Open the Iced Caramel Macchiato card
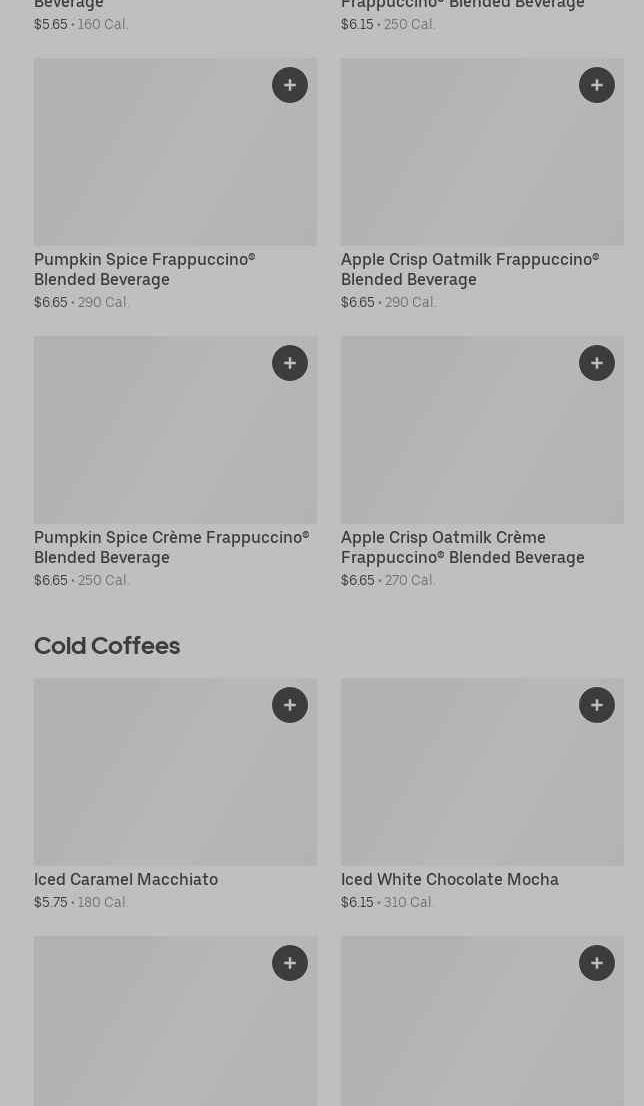This screenshot has height=1106, width=644. [176, 795]
